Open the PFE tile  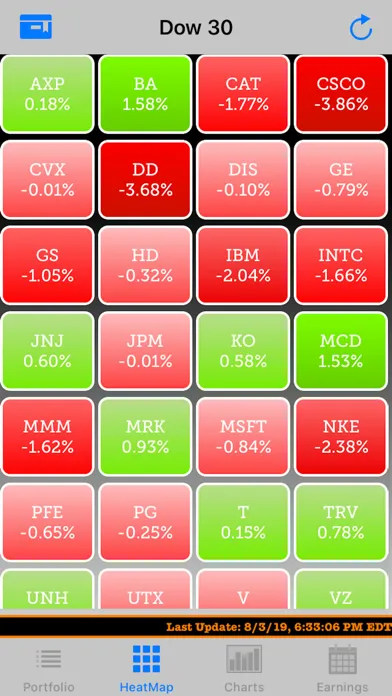[x=48, y=522]
